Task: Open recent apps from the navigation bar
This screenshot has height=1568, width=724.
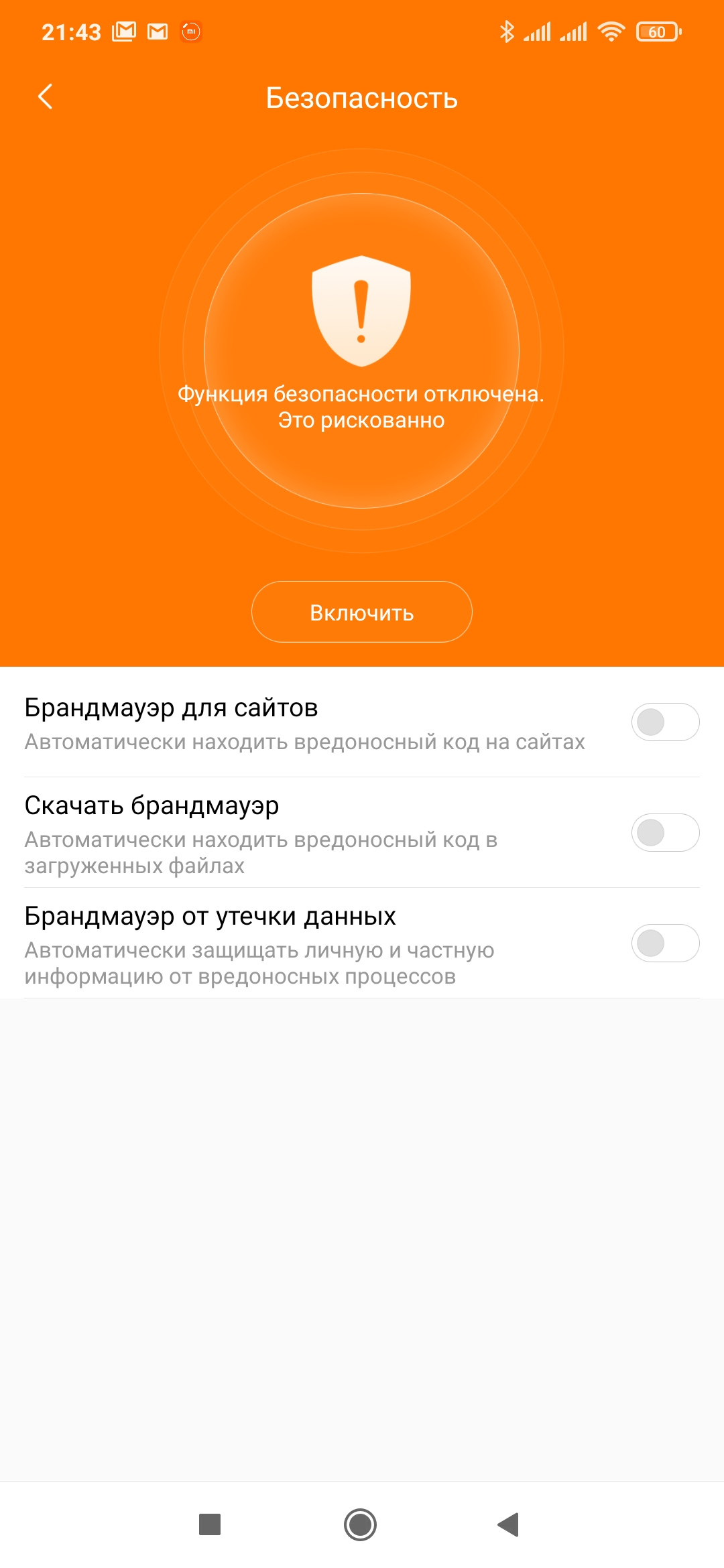Action: pos(210,1524)
